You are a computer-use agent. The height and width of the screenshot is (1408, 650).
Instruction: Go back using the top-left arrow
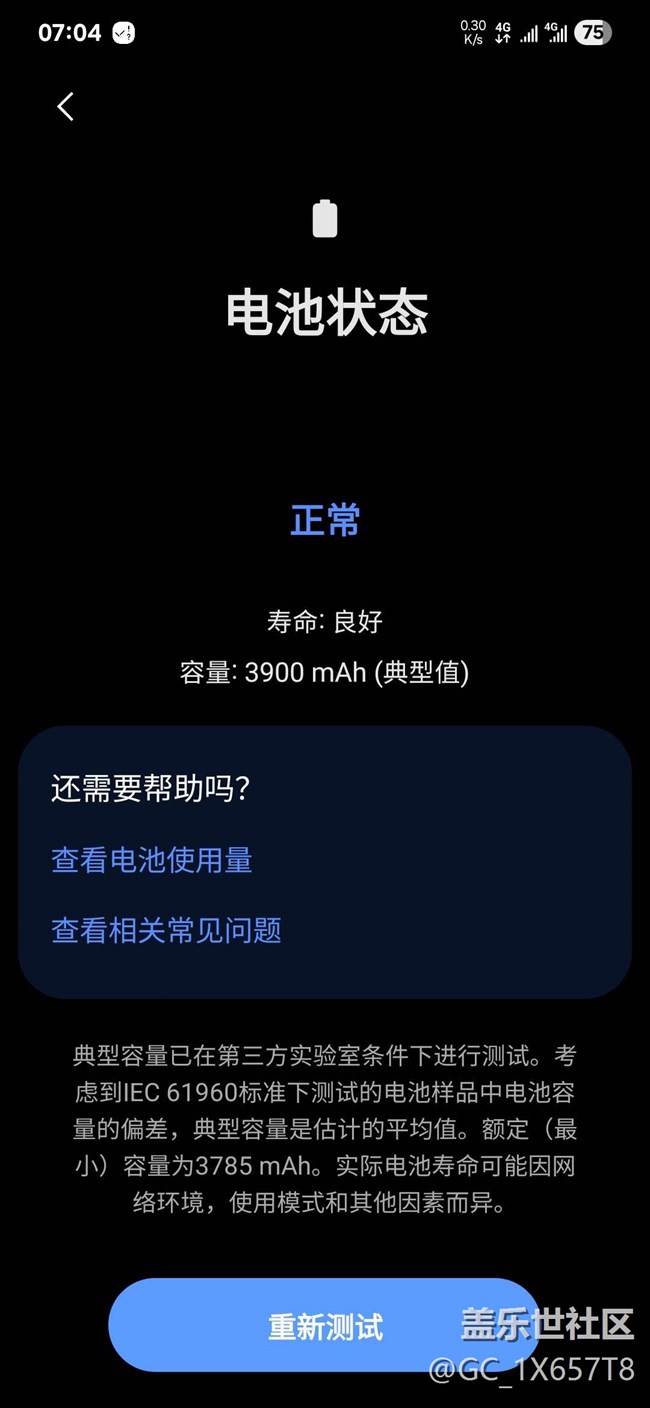66,106
